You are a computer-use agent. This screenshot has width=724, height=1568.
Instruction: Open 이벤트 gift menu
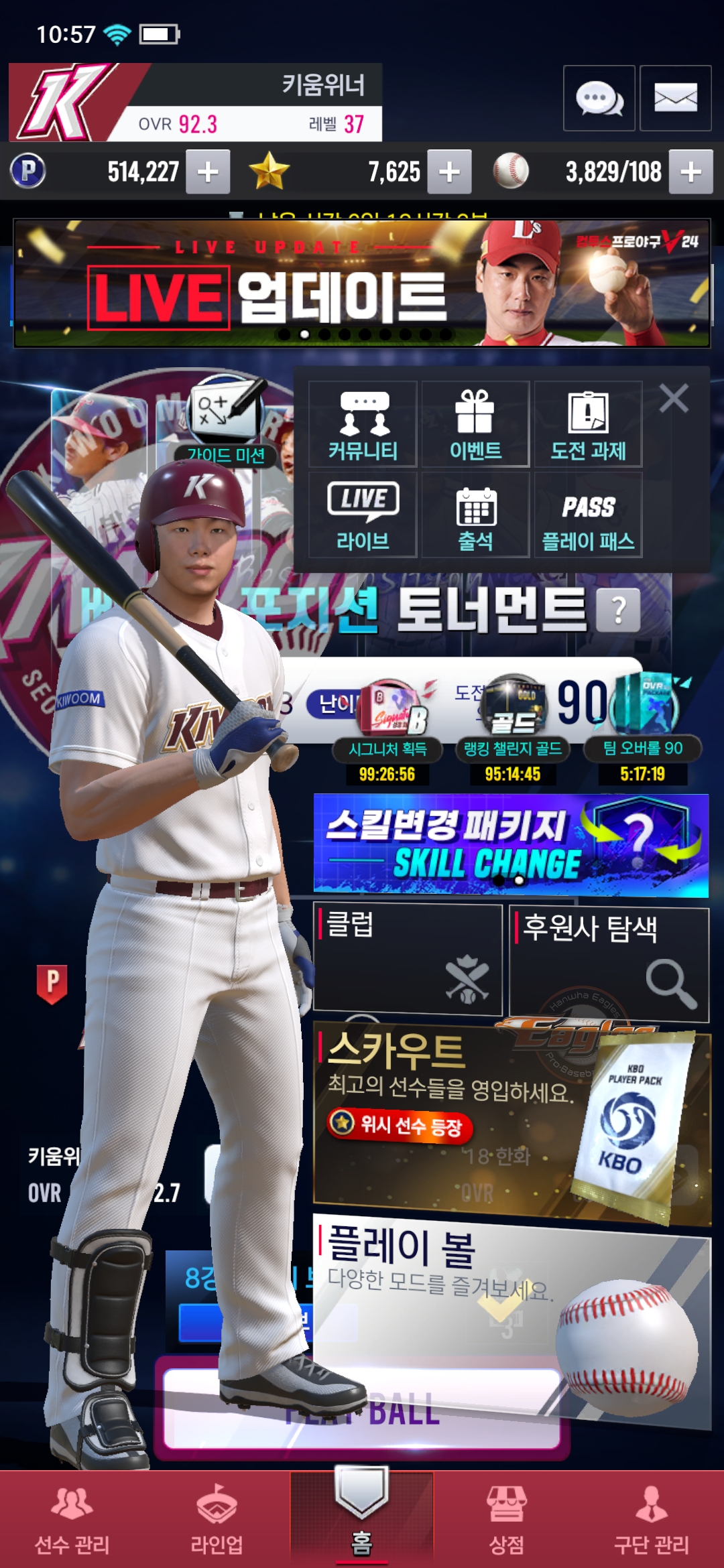tap(475, 424)
